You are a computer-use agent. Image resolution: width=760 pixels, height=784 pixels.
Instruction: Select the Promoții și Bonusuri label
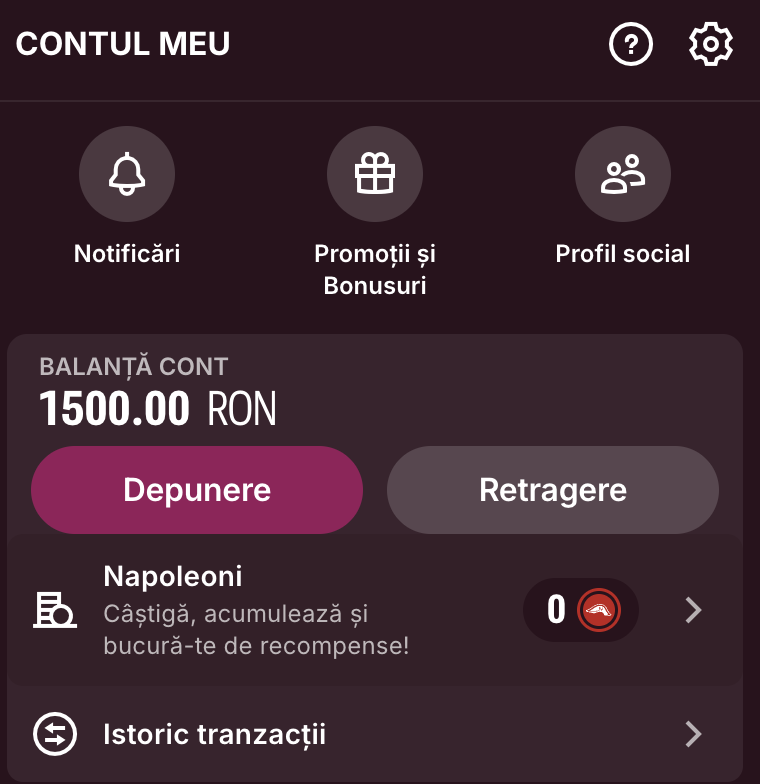coord(375,267)
